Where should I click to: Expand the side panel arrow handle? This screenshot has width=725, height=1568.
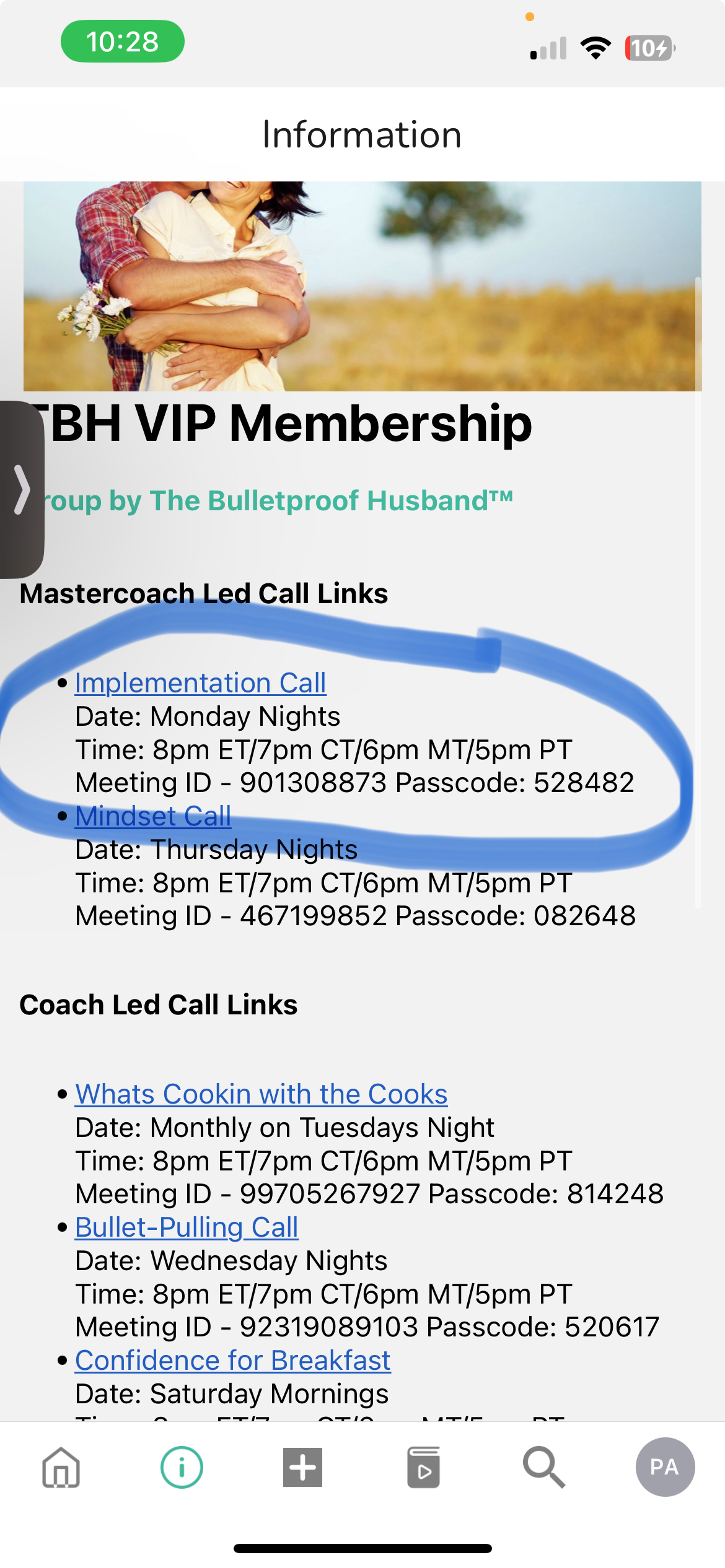coord(22,489)
